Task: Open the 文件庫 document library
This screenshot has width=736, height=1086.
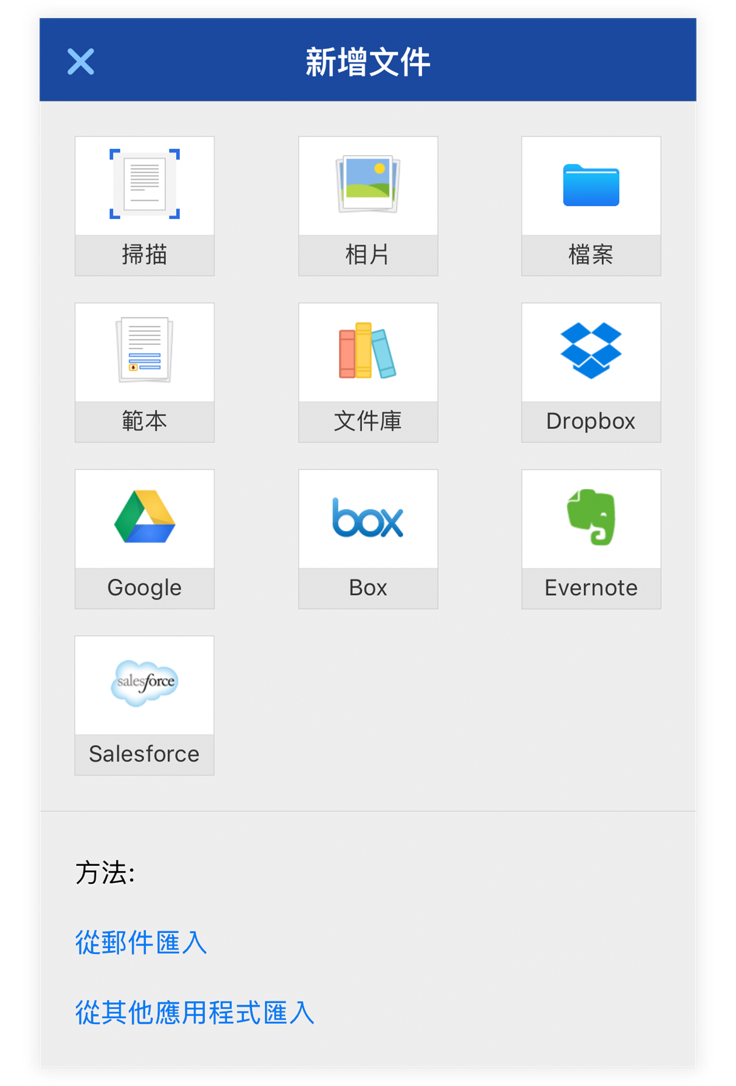Action: tap(368, 372)
